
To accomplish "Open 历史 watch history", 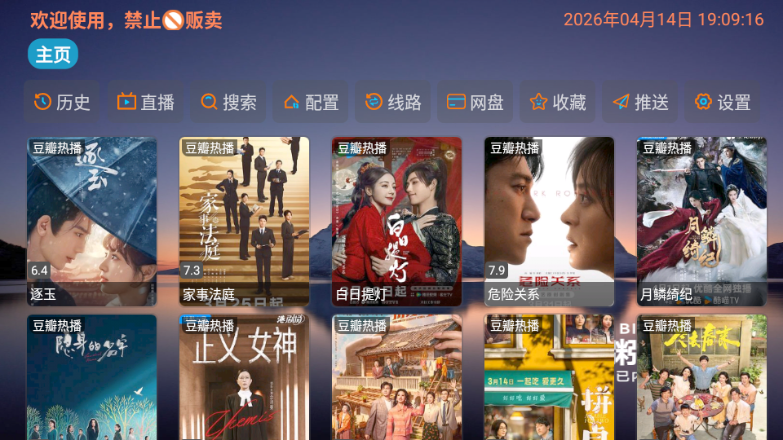I will (62, 102).
